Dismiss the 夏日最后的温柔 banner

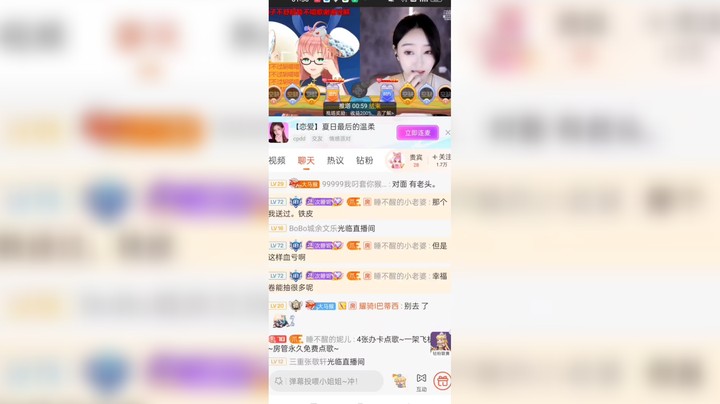coord(447,132)
